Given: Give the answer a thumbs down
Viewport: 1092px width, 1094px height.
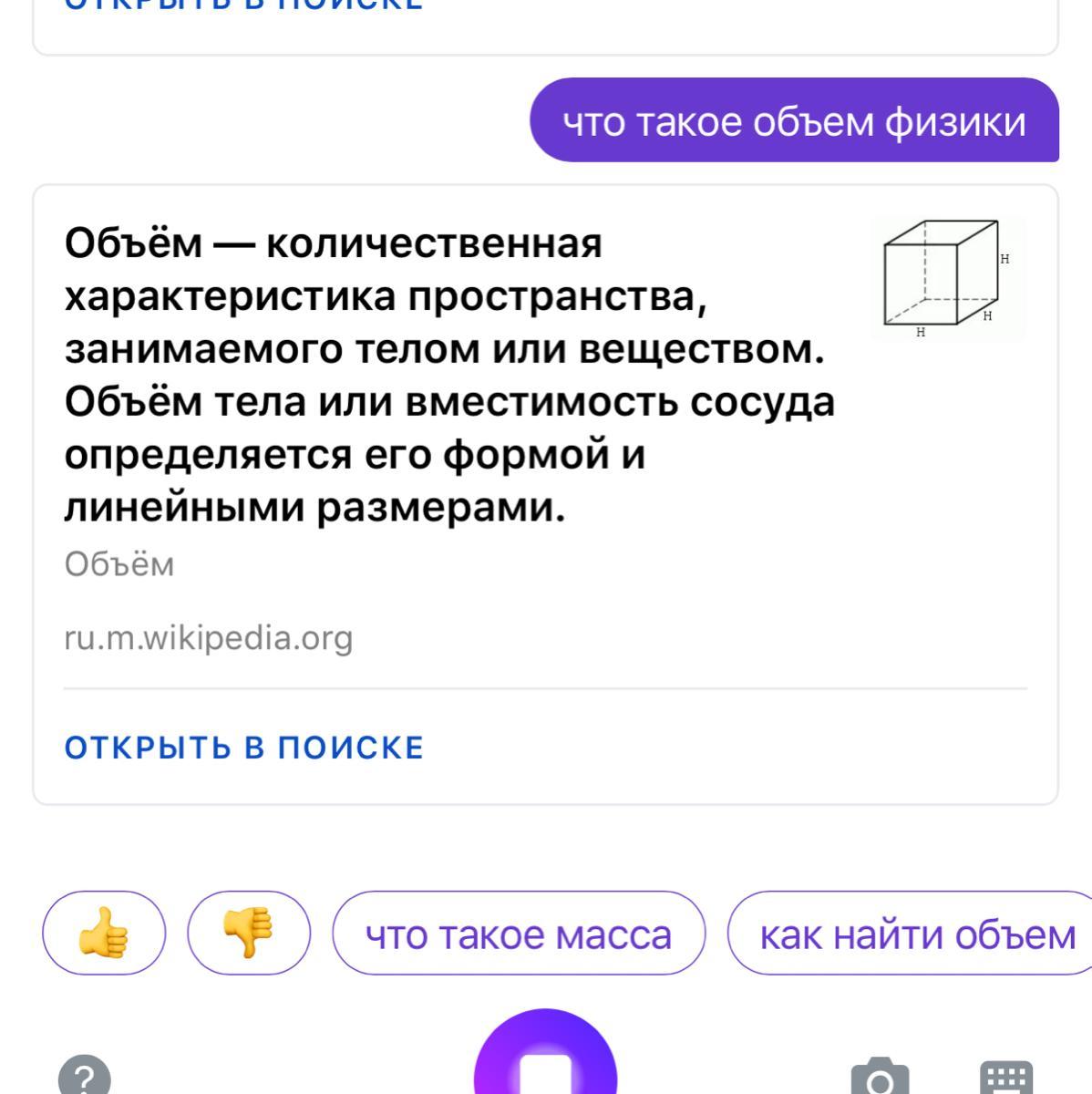Looking at the screenshot, I should click(x=248, y=933).
